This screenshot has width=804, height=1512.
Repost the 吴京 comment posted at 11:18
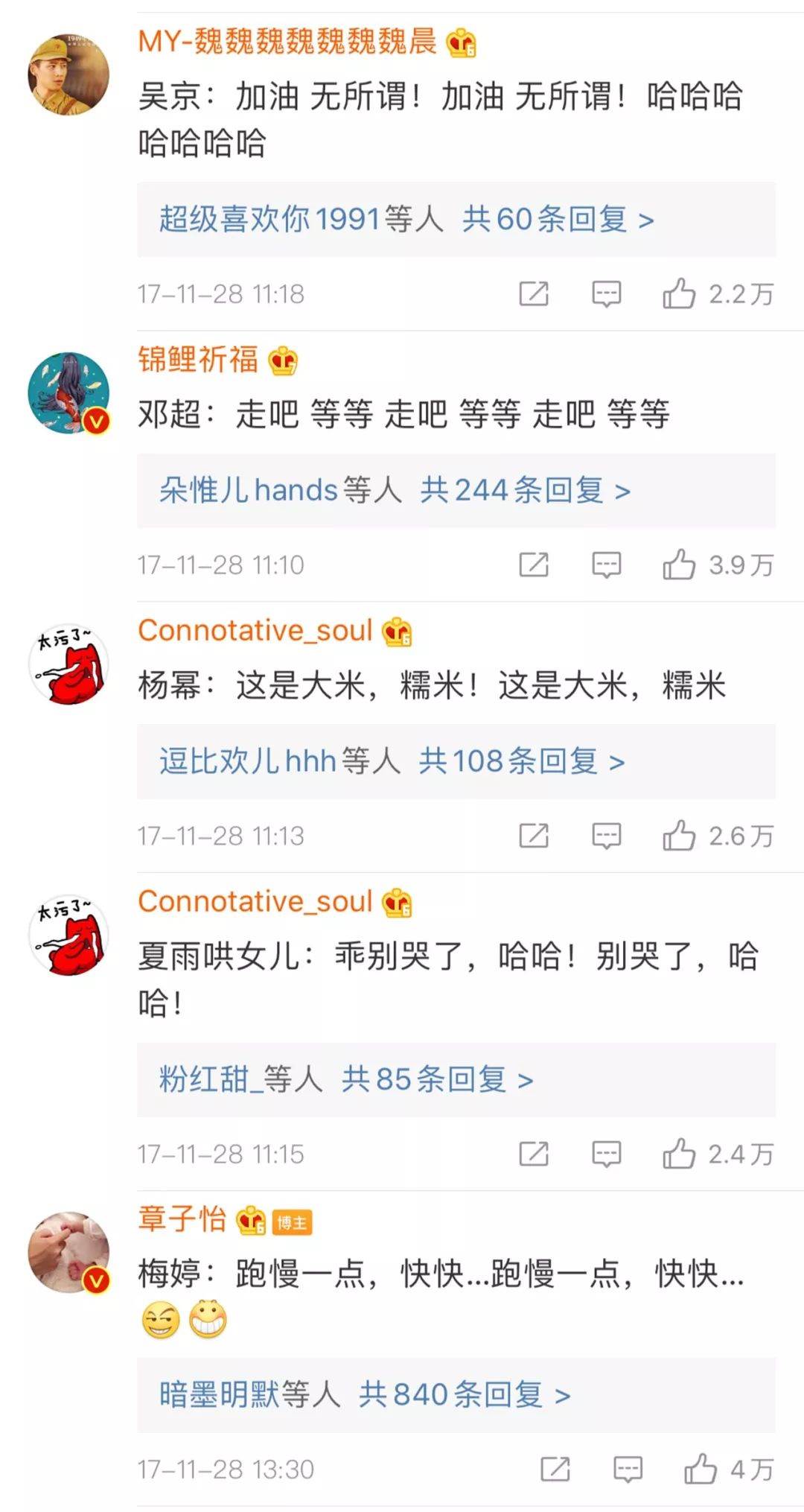[x=534, y=293]
